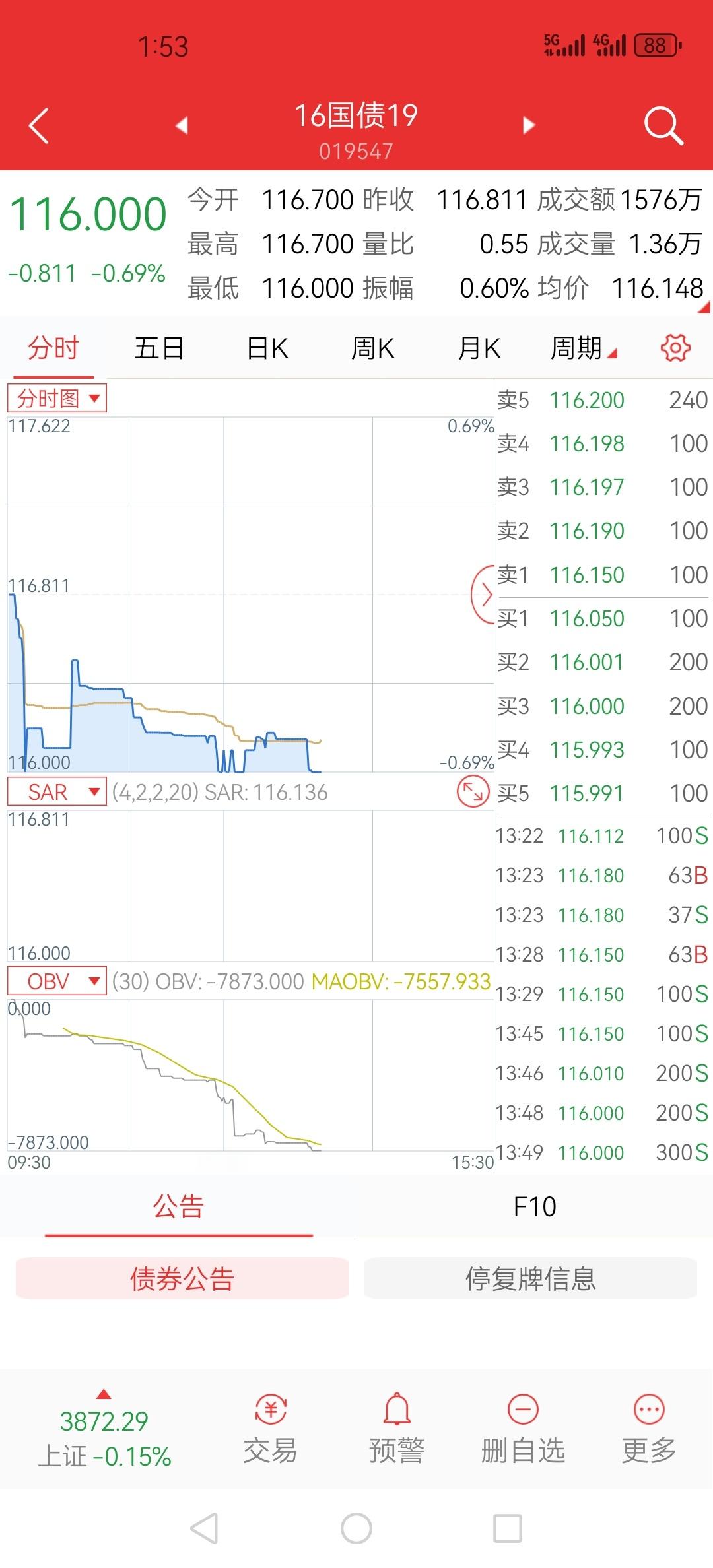Screen dimensions: 713x1568
Task: Select the 周K chart tab
Action: click(373, 348)
